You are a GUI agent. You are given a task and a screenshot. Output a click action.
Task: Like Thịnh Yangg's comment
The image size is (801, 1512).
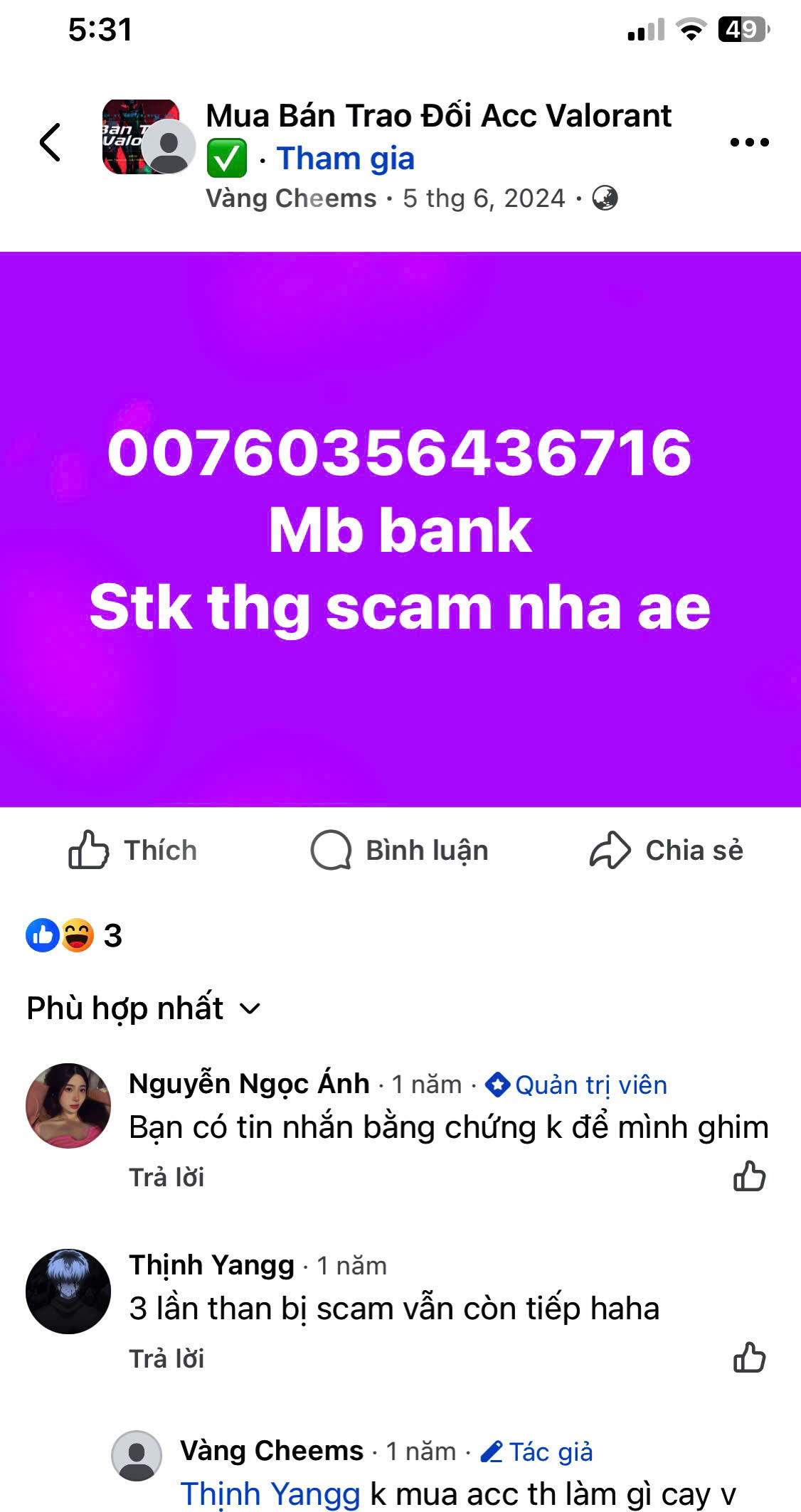pyautogui.click(x=749, y=1357)
